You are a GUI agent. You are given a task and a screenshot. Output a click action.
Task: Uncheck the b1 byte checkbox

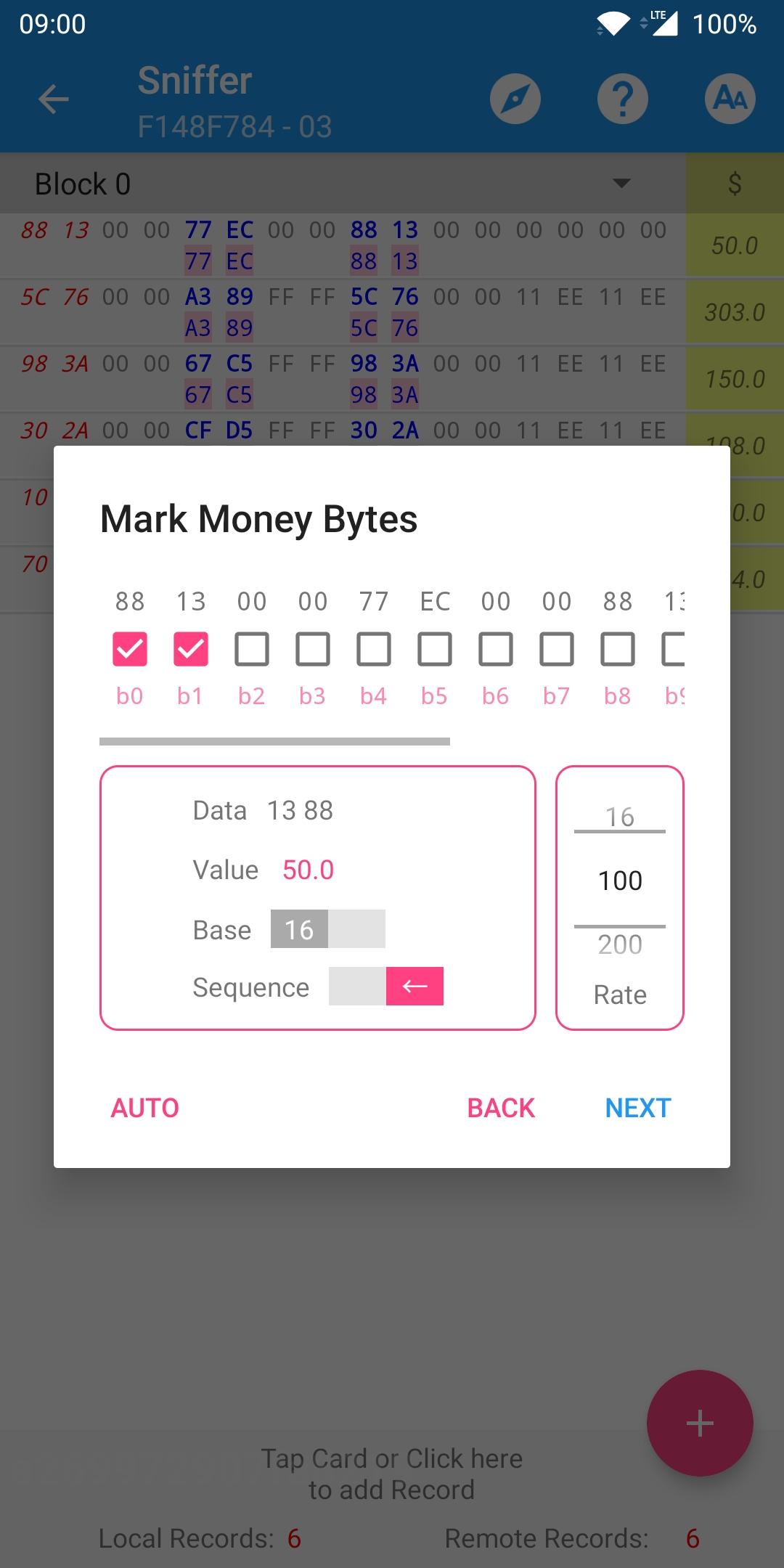coord(191,649)
